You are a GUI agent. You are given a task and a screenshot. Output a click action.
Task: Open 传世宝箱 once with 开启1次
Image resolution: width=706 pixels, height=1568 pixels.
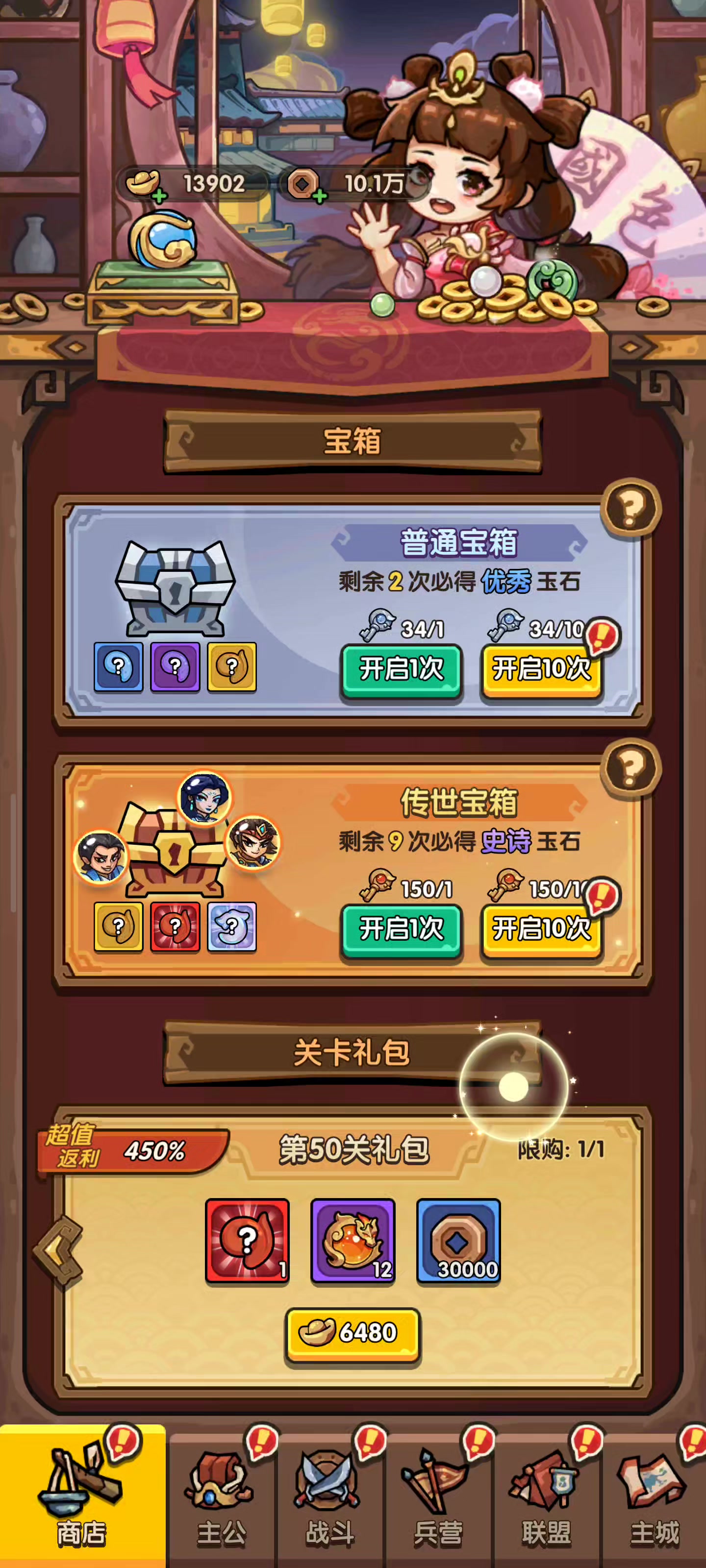click(401, 929)
